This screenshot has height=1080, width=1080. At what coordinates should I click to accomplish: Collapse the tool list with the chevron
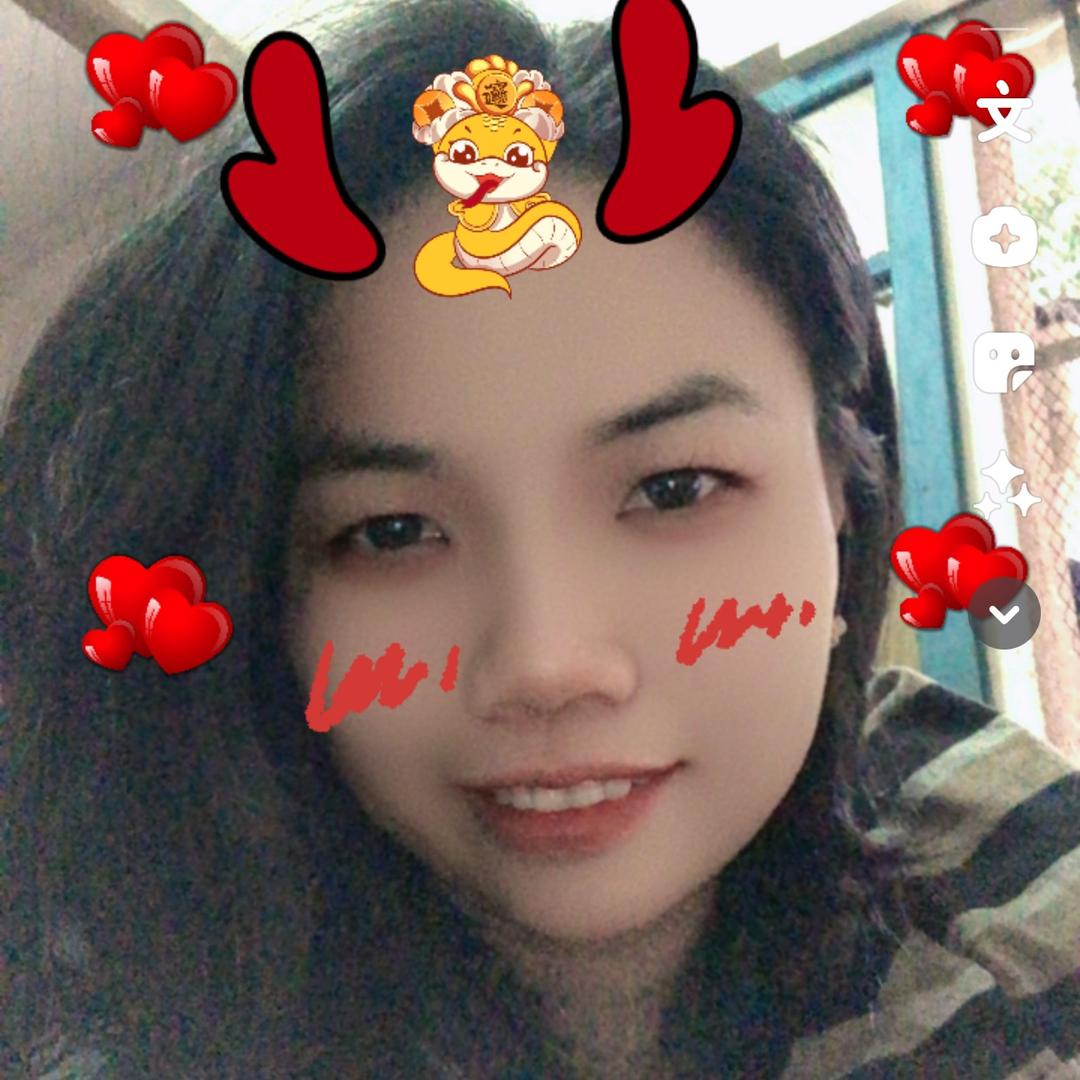pos(1004,613)
